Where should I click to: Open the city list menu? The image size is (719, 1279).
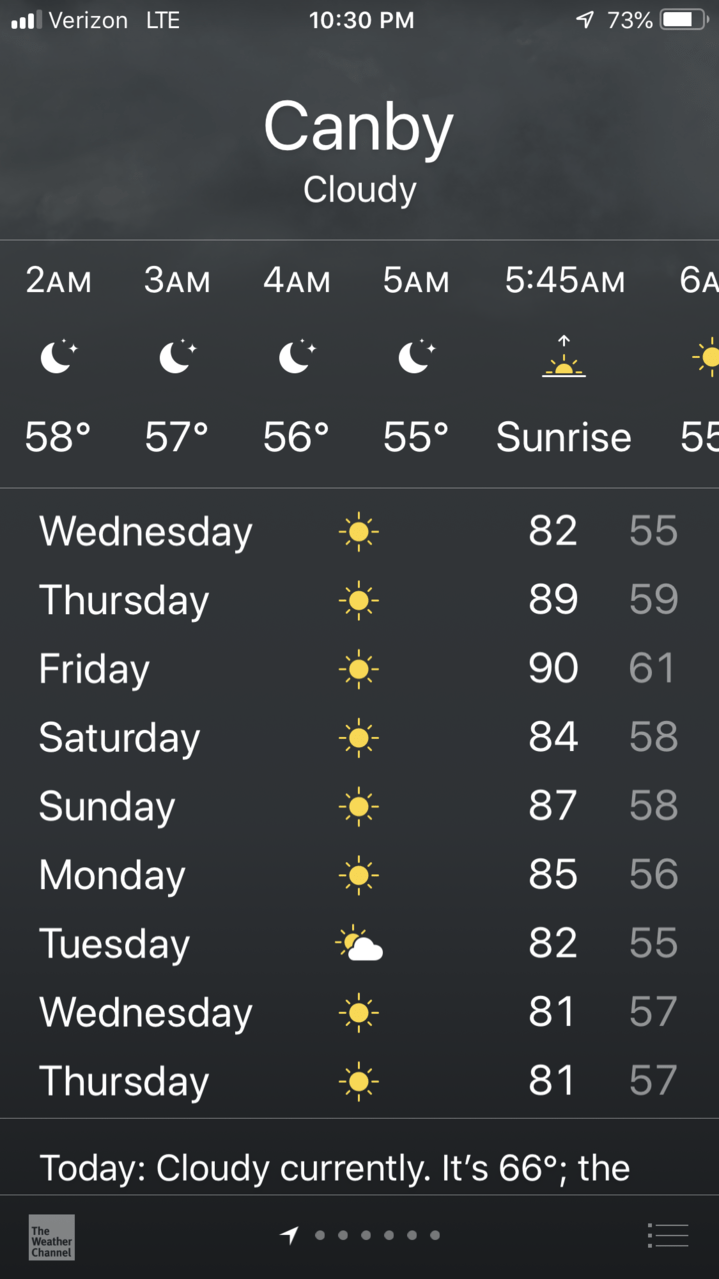(667, 1236)
